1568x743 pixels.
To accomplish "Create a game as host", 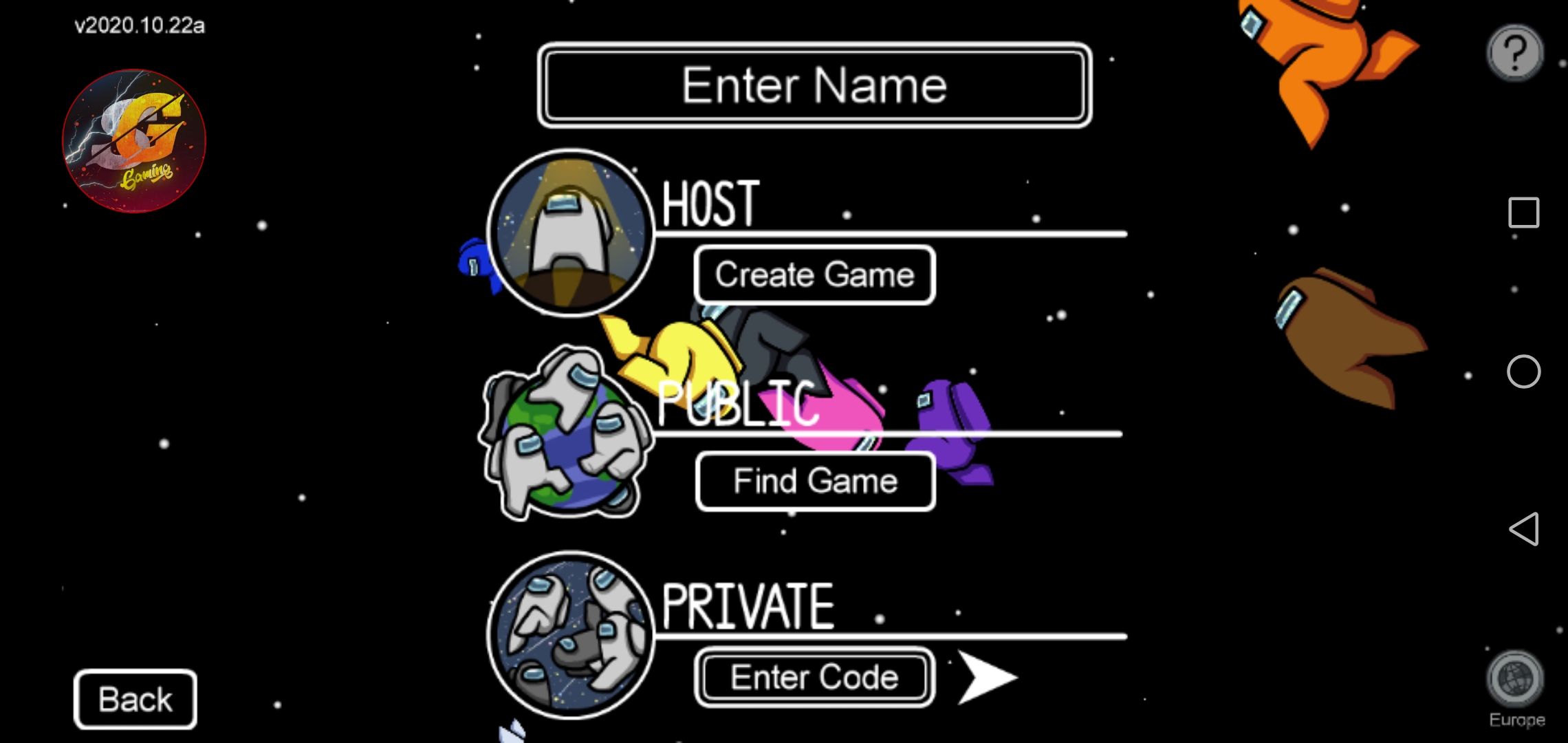I will (814, 275).
